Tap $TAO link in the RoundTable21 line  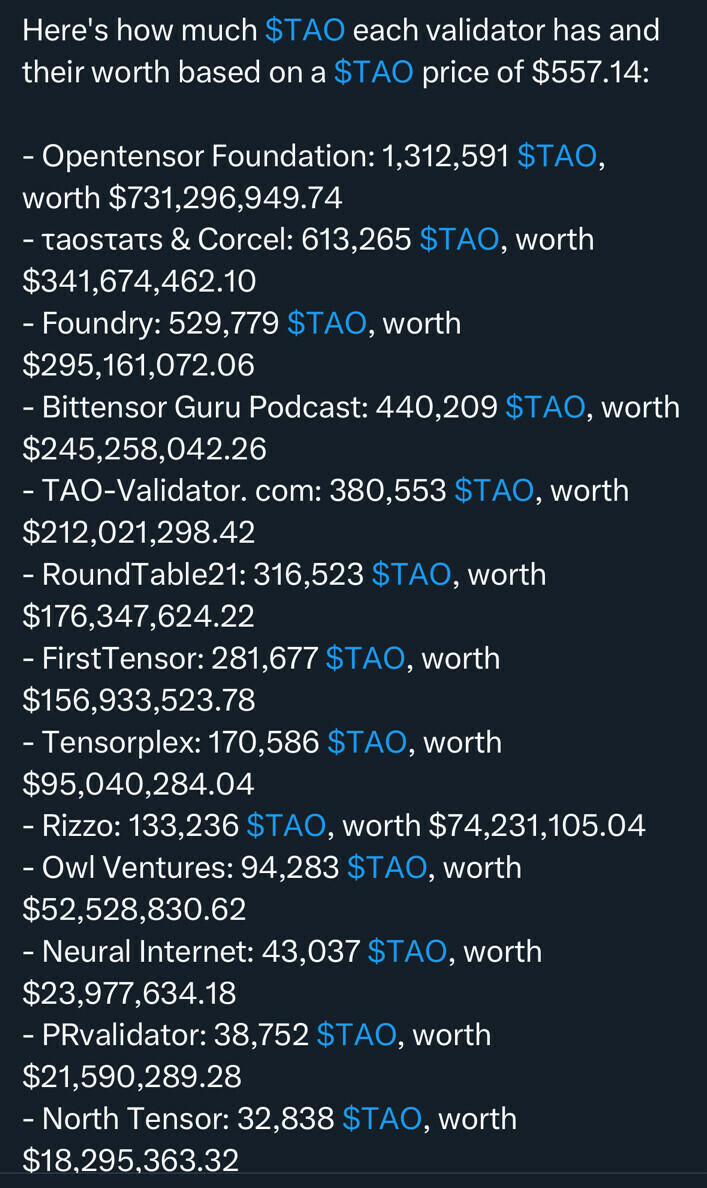point(411,574)
